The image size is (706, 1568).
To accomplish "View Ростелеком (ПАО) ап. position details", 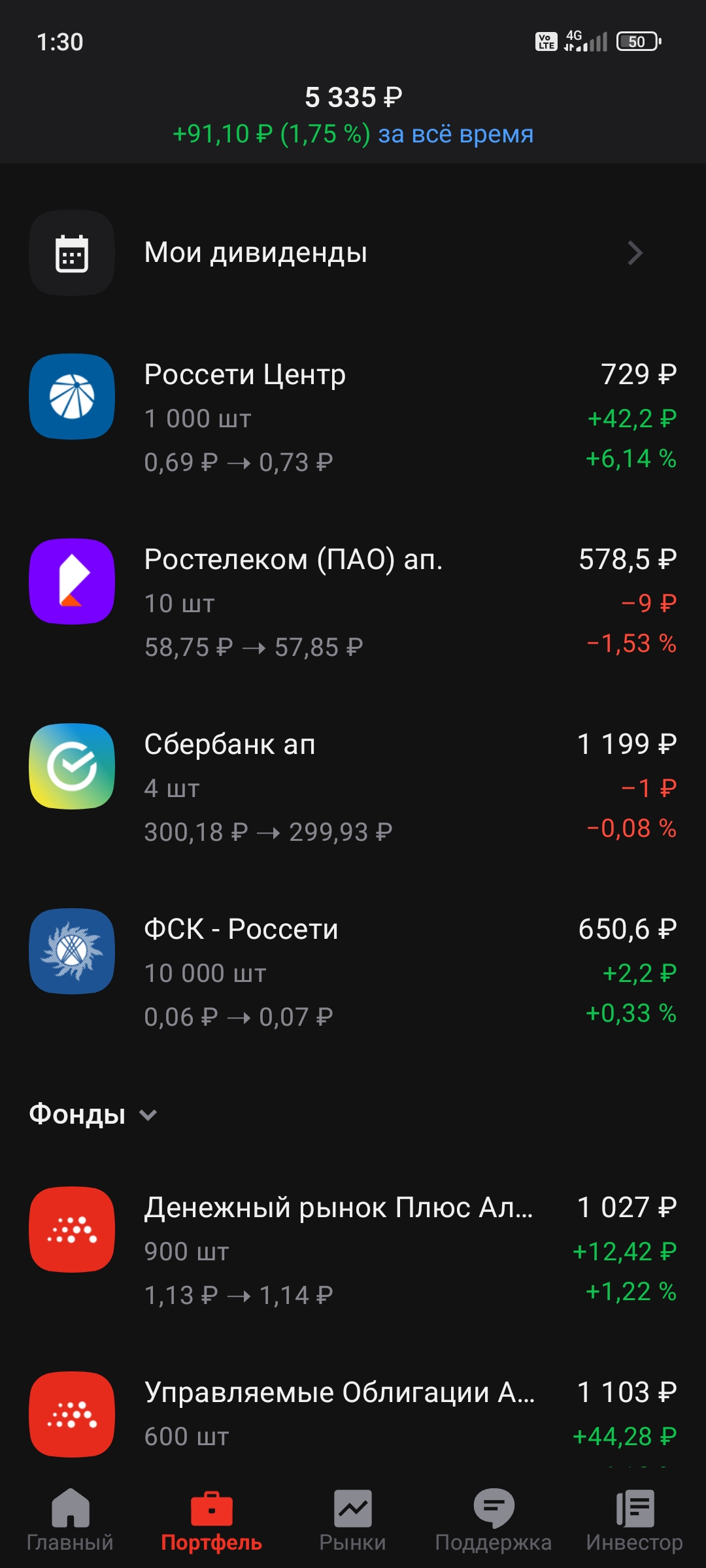I will pyautogui.click(x=353, y=602).
